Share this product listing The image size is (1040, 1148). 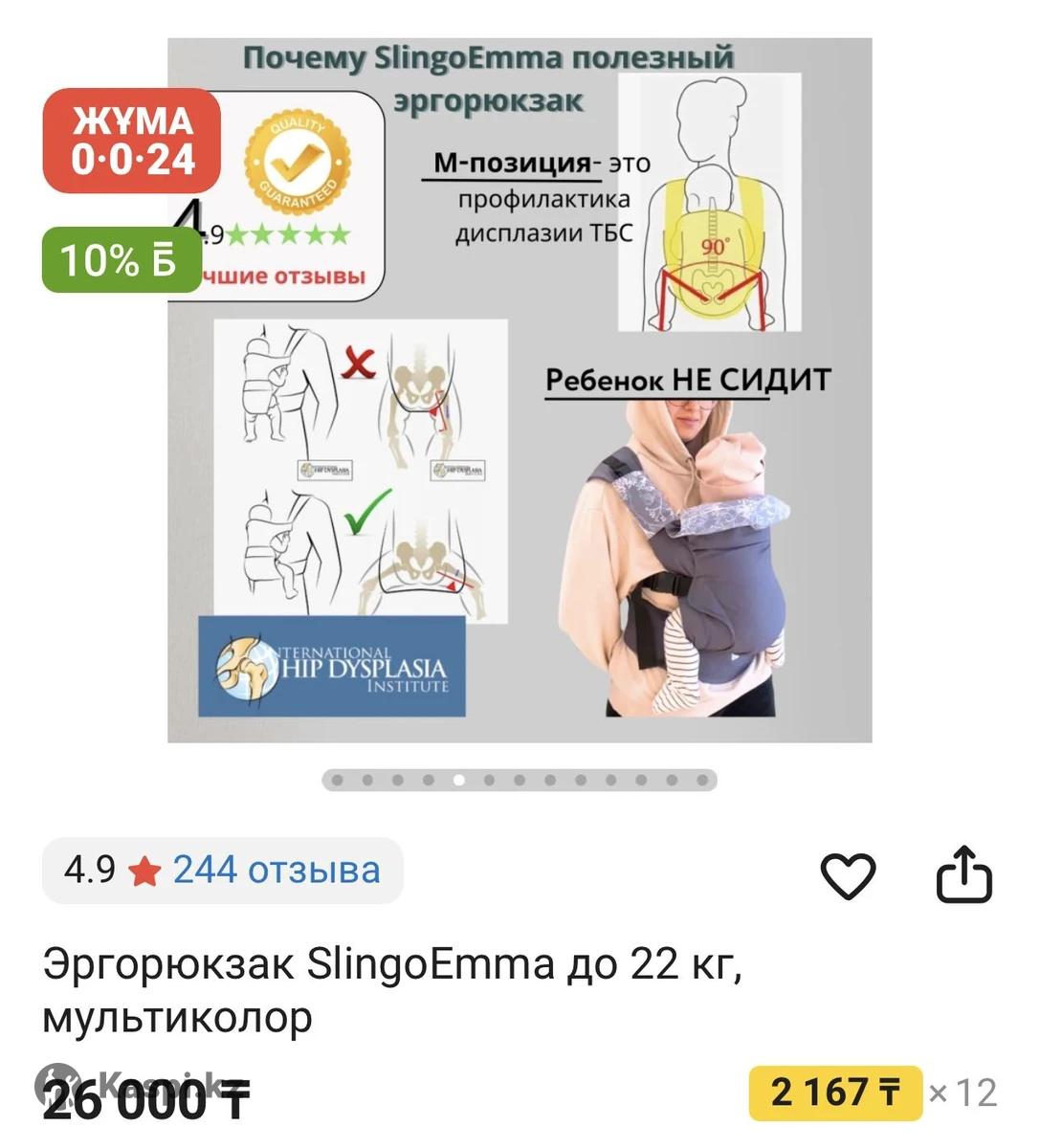[963, 874]
